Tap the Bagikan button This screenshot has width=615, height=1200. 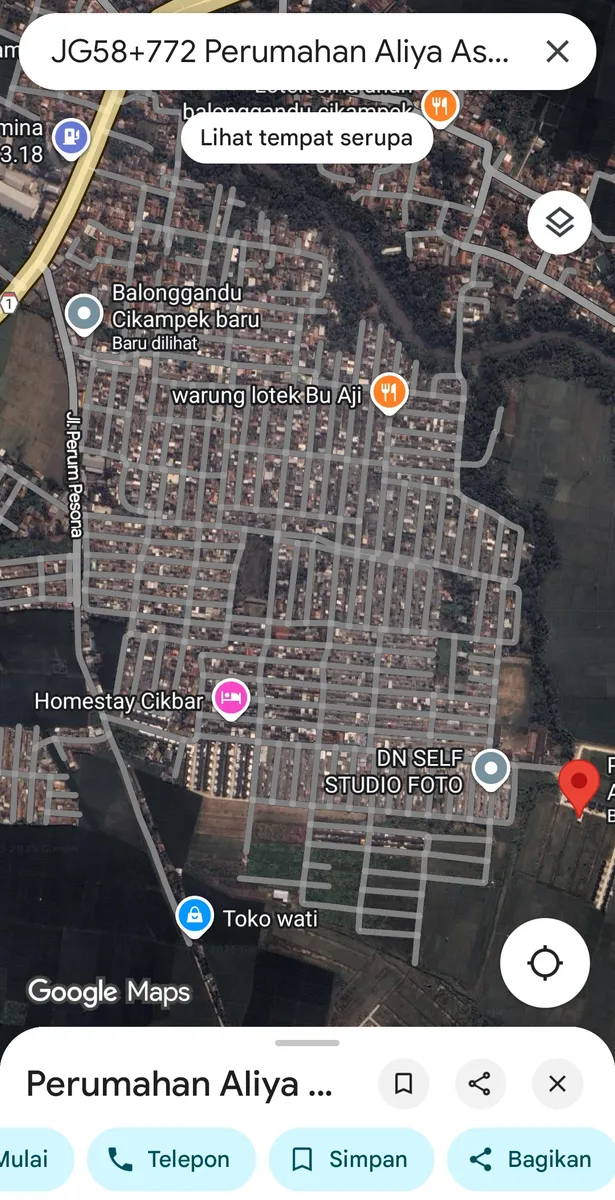click(532, 1160)
